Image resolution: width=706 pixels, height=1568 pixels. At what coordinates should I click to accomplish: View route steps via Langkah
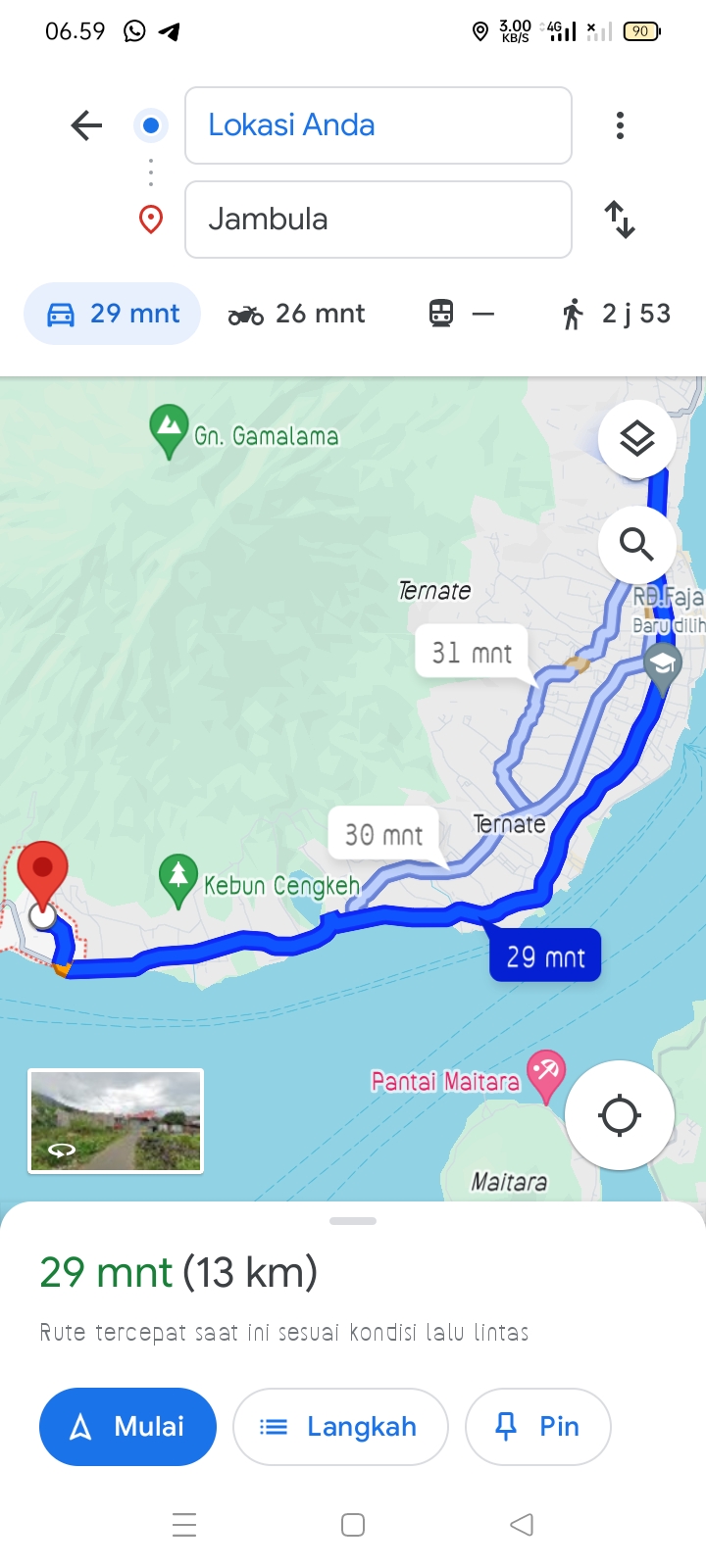pyautogui.click(x=340, y=1427)
